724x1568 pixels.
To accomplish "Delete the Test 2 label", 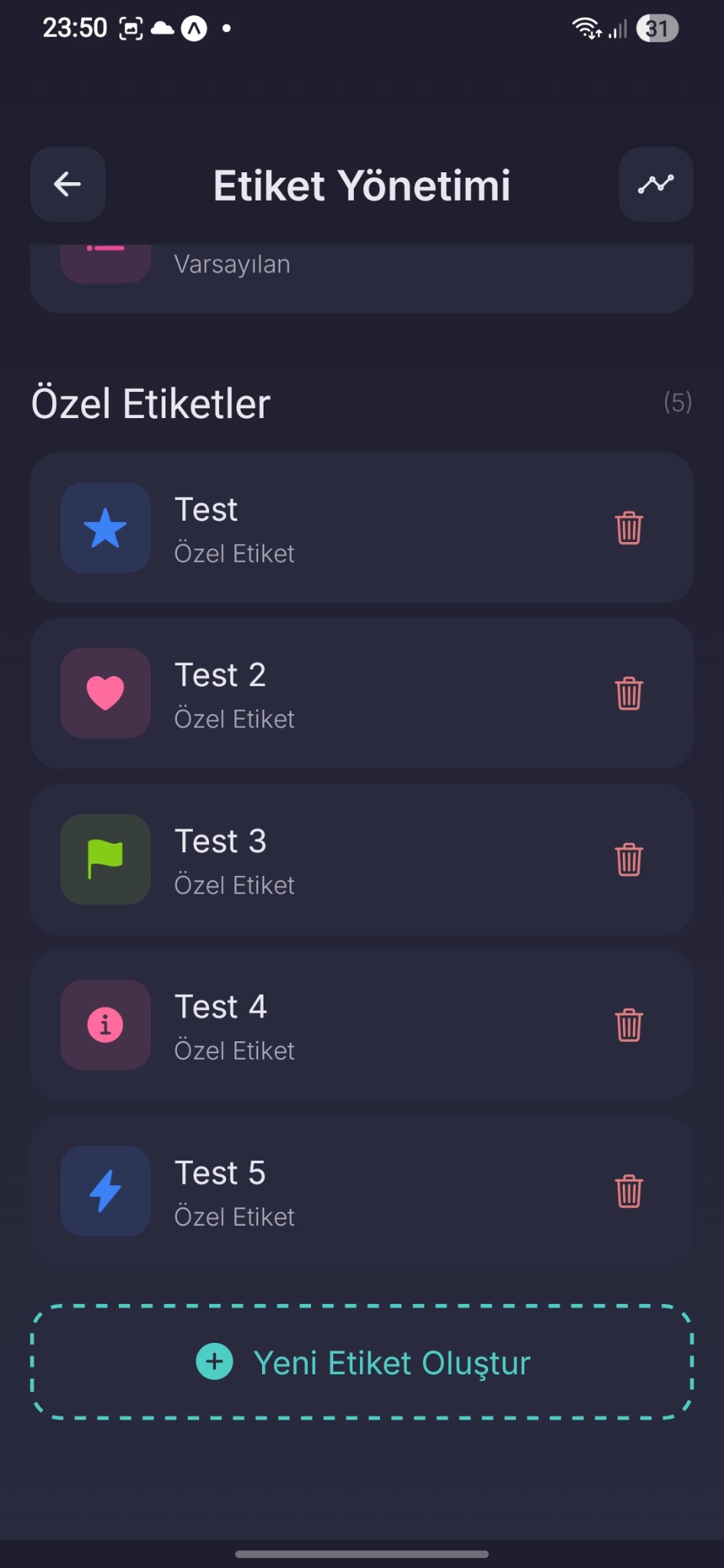I will point(628,693).
